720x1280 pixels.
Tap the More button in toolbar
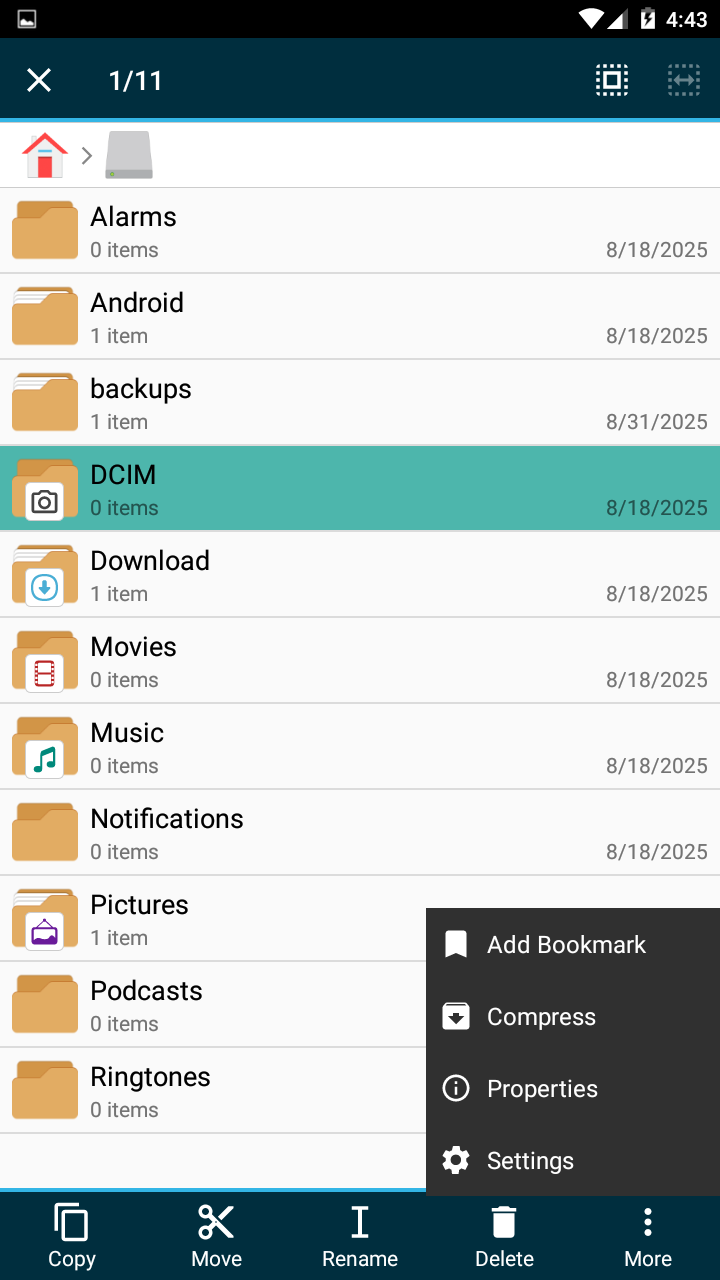point(648,1237)
